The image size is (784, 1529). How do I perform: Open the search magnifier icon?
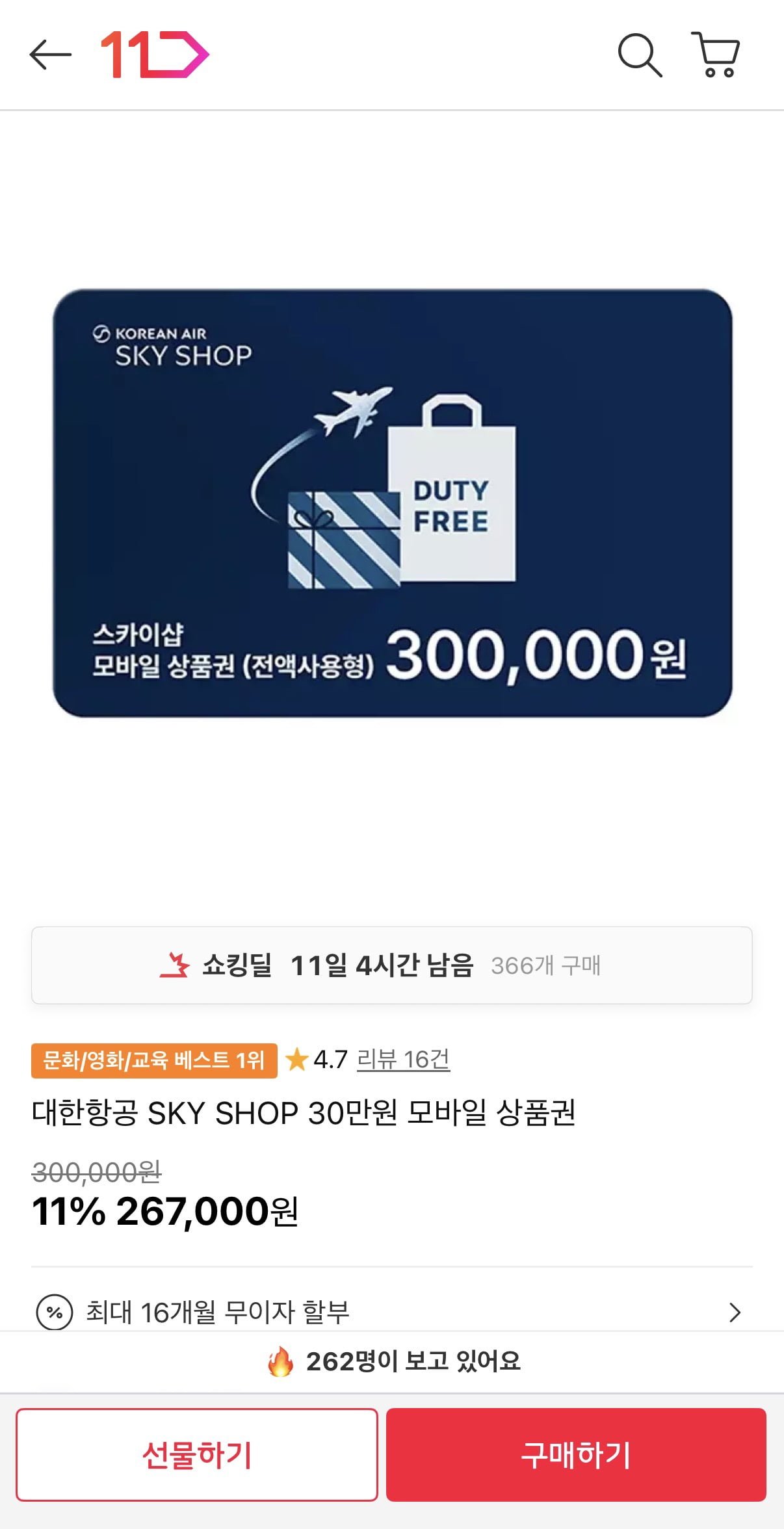coord(640,55)
